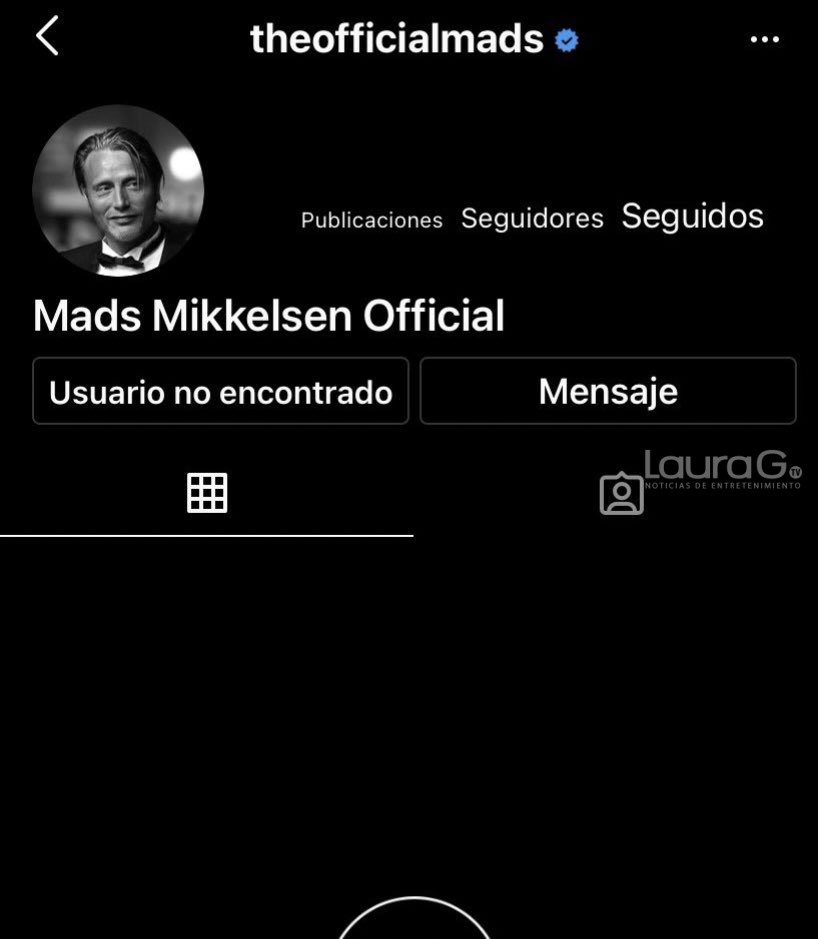The width and height of the screenshot is (818, 939).
Task: View Mads Mikkelsen's profile picture
Action: [118, 190]
